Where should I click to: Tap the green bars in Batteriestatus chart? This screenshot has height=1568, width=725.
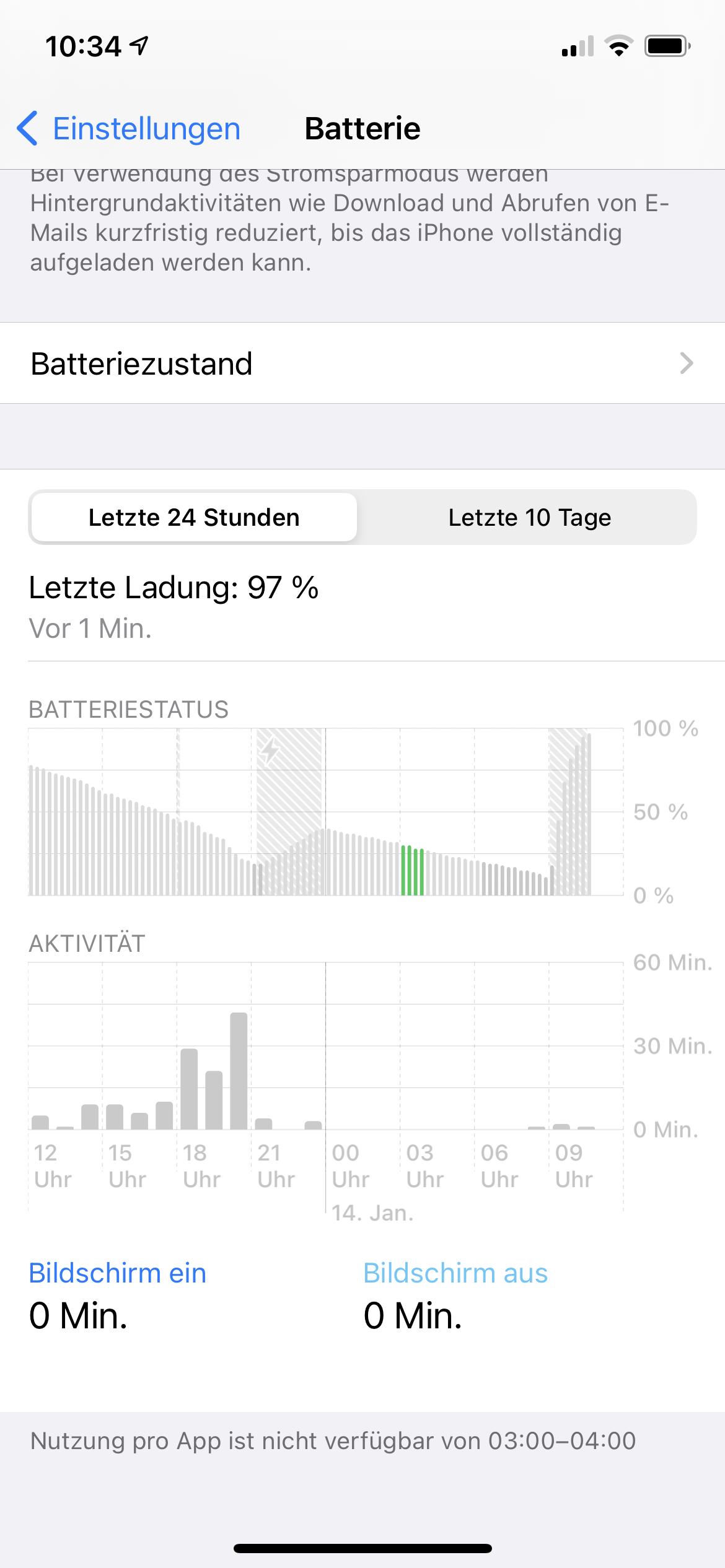pos(413,871)
